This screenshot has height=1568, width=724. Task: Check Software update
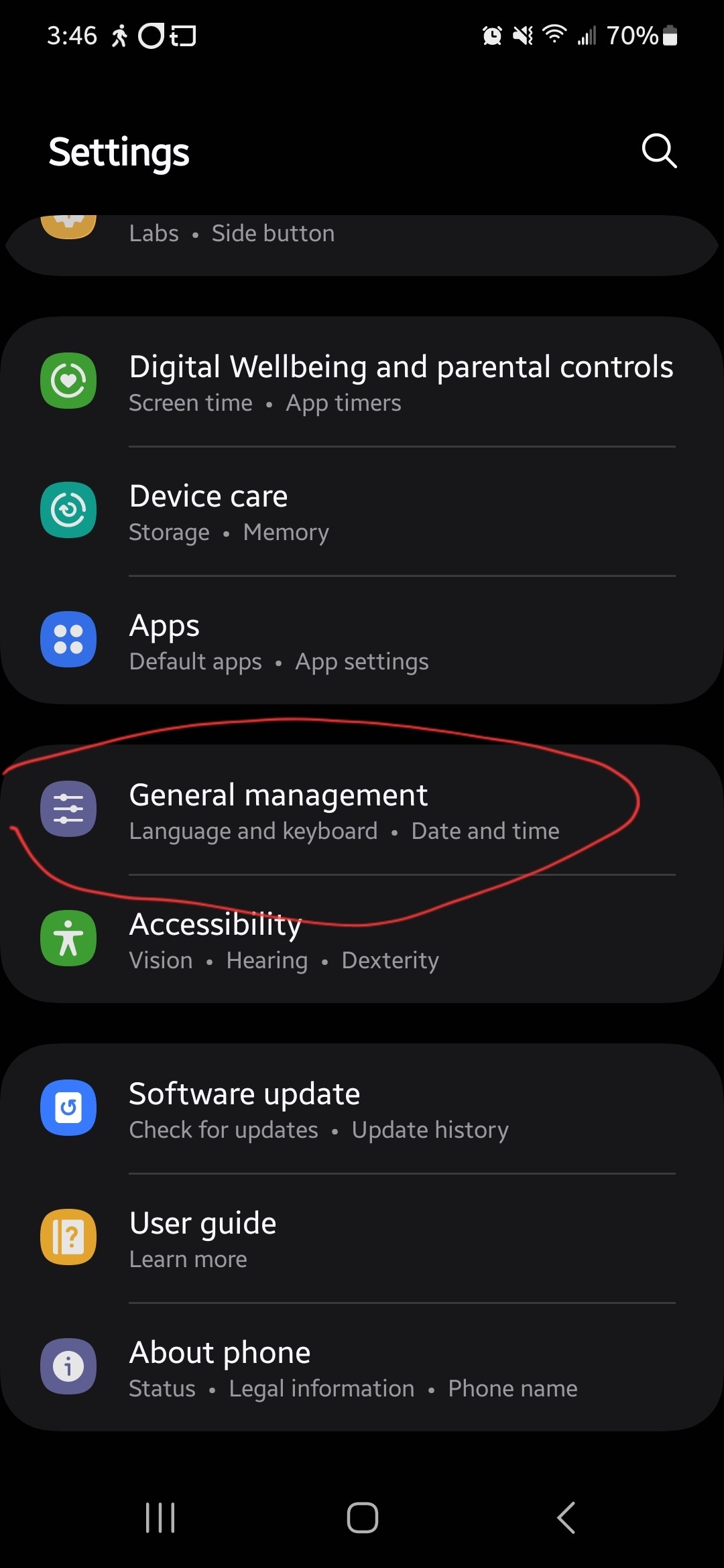click(x=362, y=1108)
